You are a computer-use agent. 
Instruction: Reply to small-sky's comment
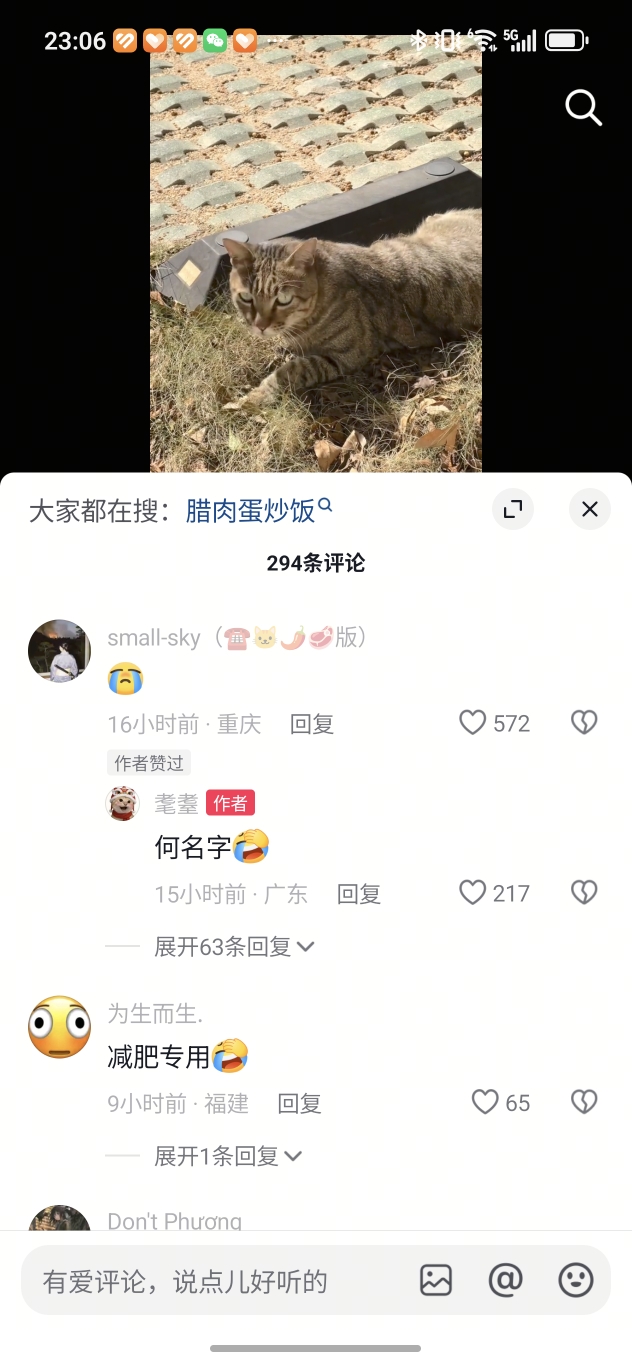pyautogui.click(x=311, y=724)
